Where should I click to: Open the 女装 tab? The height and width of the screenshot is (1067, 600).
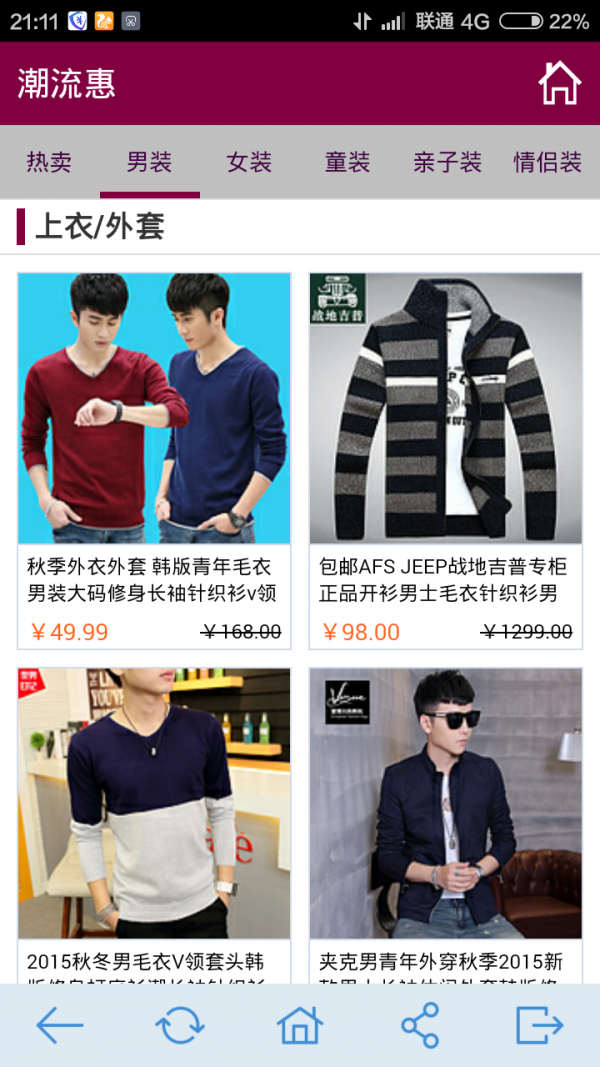(249, 162)
